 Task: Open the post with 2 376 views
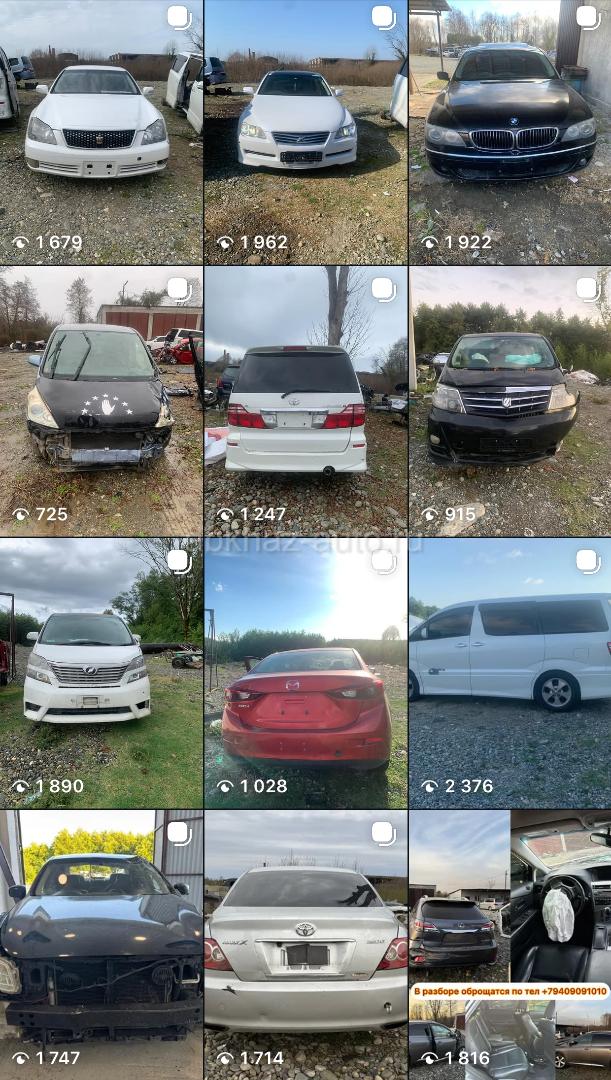(510, 672)
